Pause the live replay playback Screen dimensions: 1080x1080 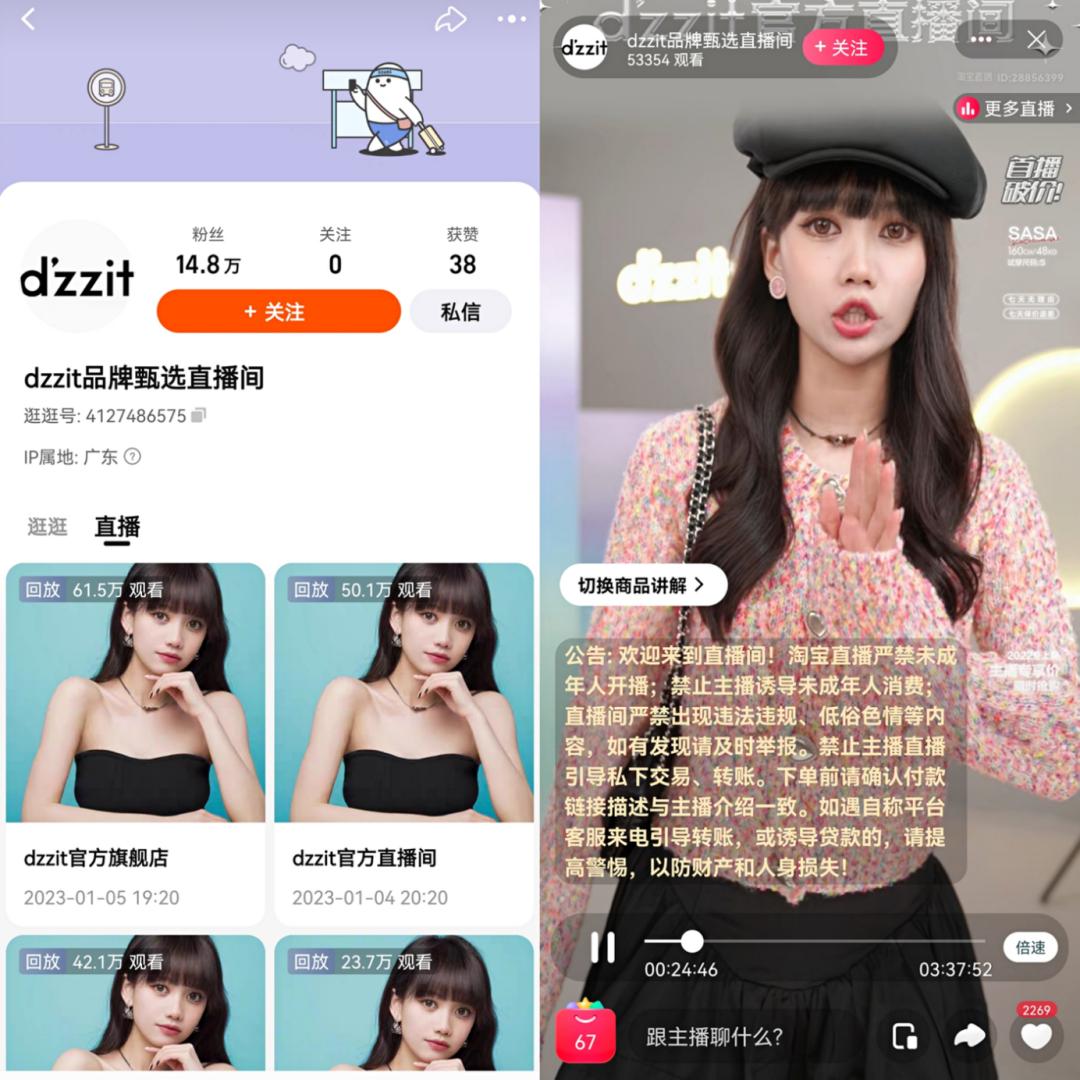coord(603,947)
